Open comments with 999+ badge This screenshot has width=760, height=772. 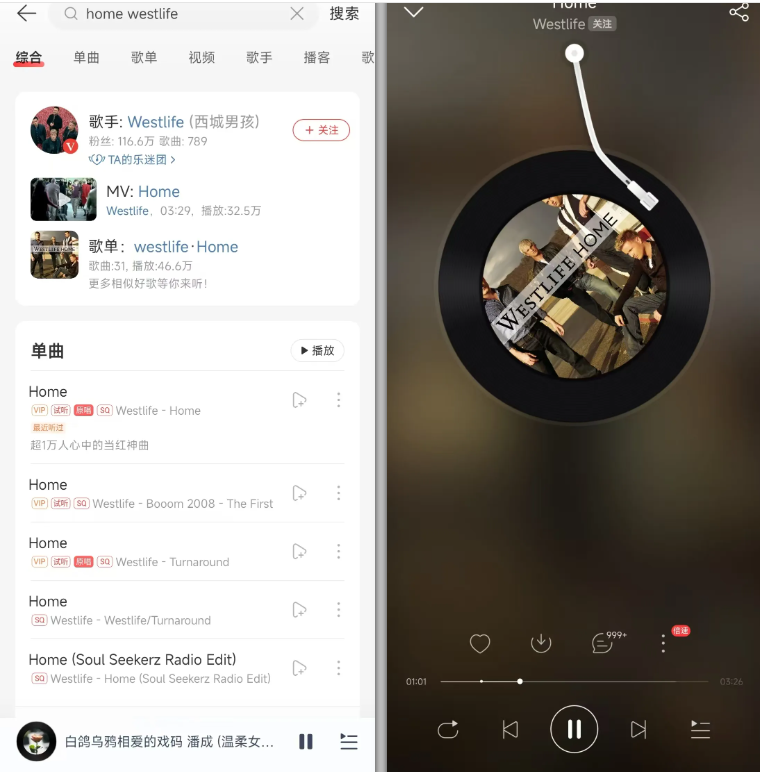click(x=603, y=643)
